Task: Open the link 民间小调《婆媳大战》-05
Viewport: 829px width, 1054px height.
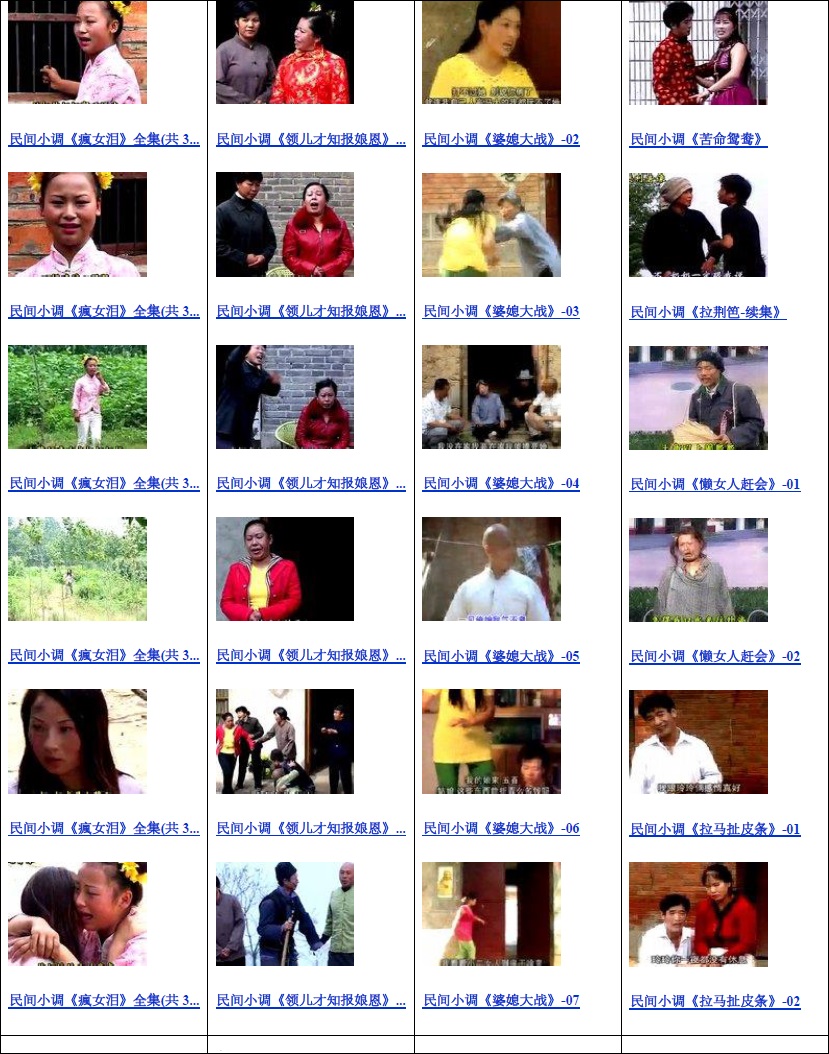Action: coord(501,657)
